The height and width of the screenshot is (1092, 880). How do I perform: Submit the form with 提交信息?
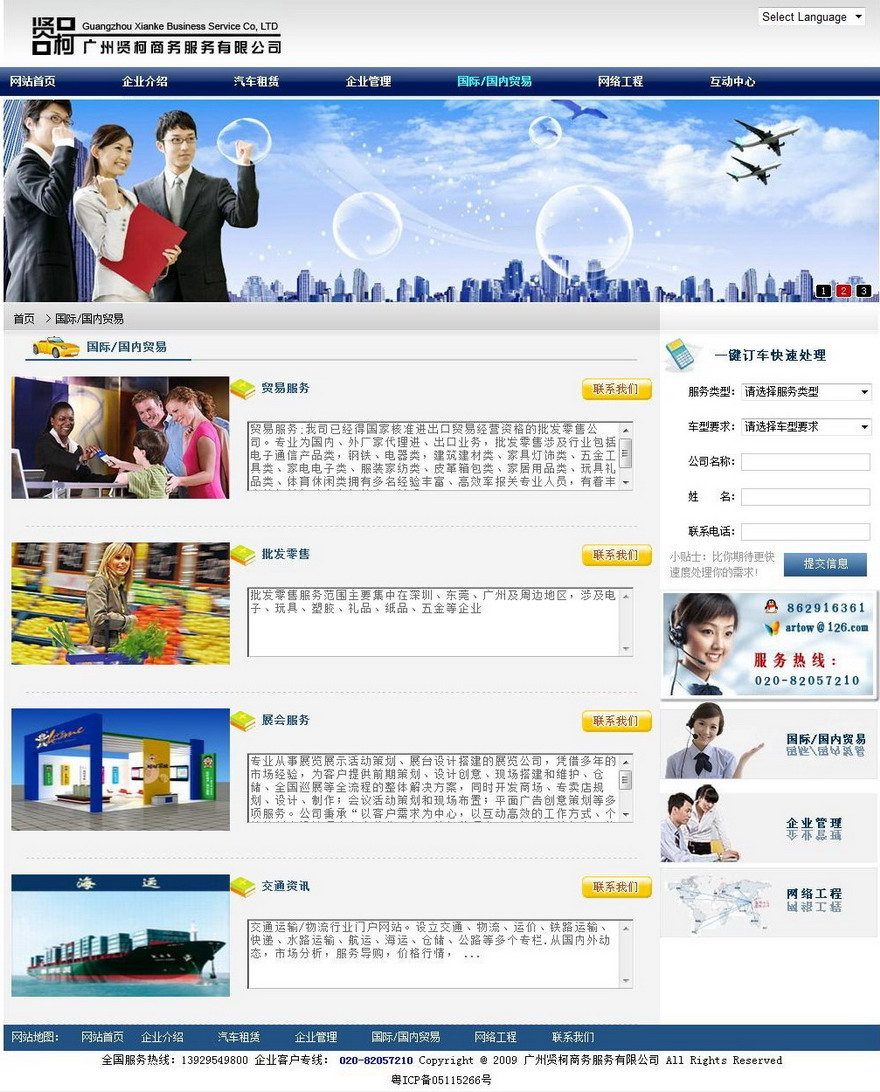click(825, 564)
